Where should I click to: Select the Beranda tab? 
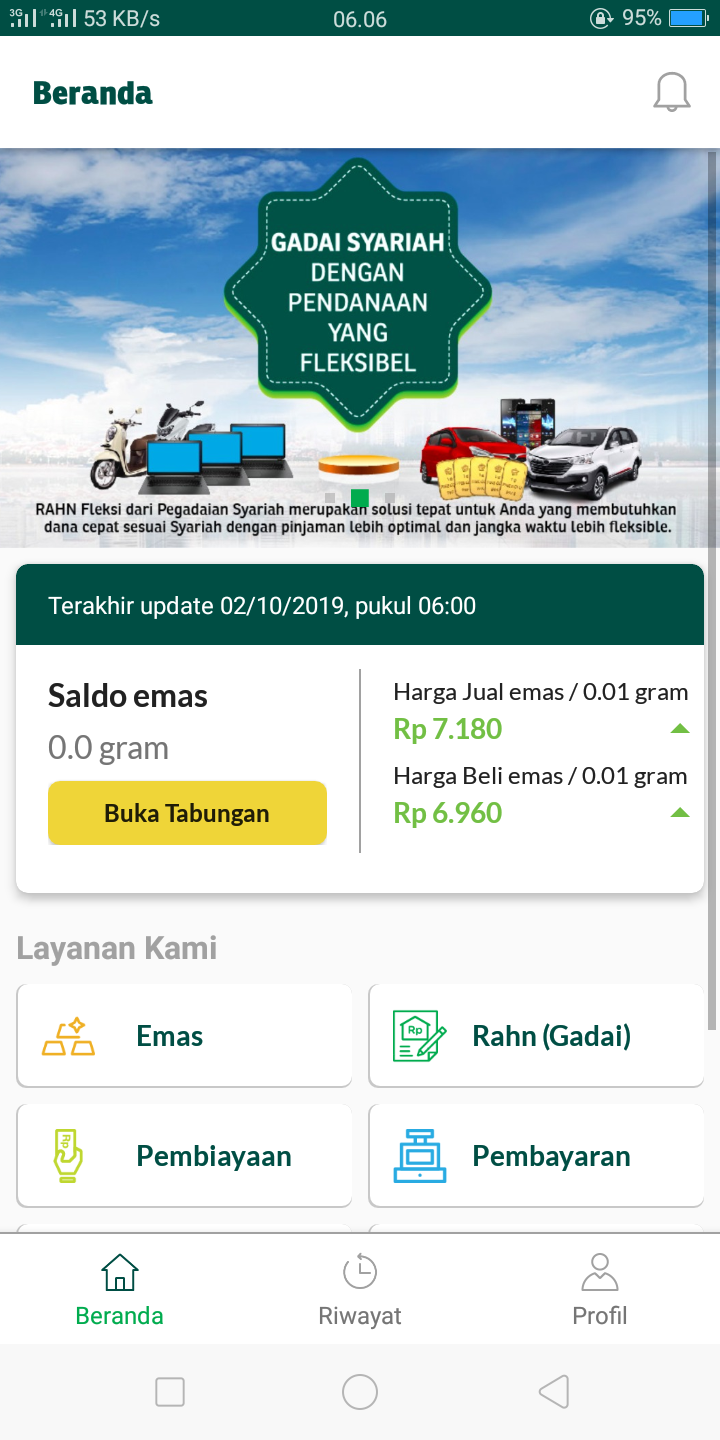click(x=120, y=1290)
